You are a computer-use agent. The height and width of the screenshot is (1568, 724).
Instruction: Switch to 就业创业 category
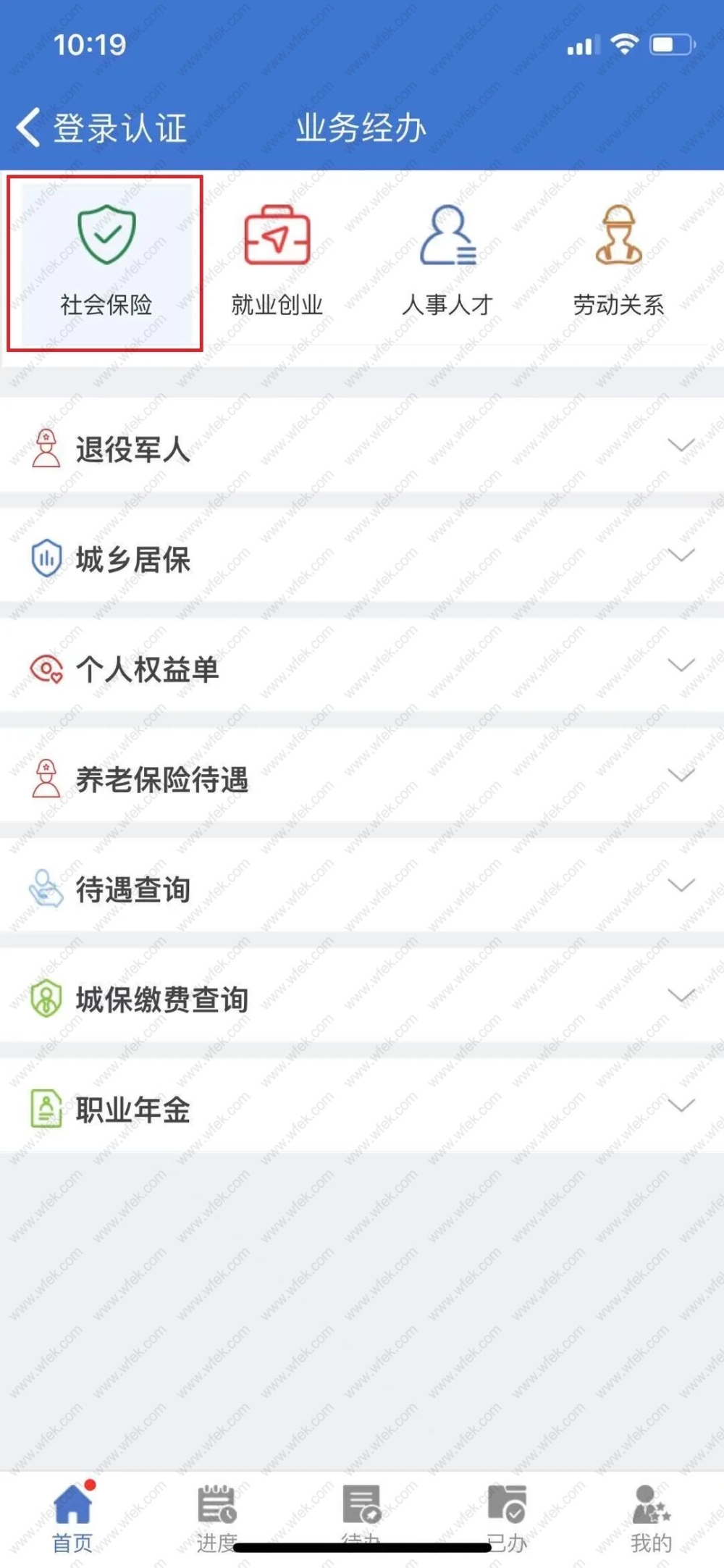277,264
